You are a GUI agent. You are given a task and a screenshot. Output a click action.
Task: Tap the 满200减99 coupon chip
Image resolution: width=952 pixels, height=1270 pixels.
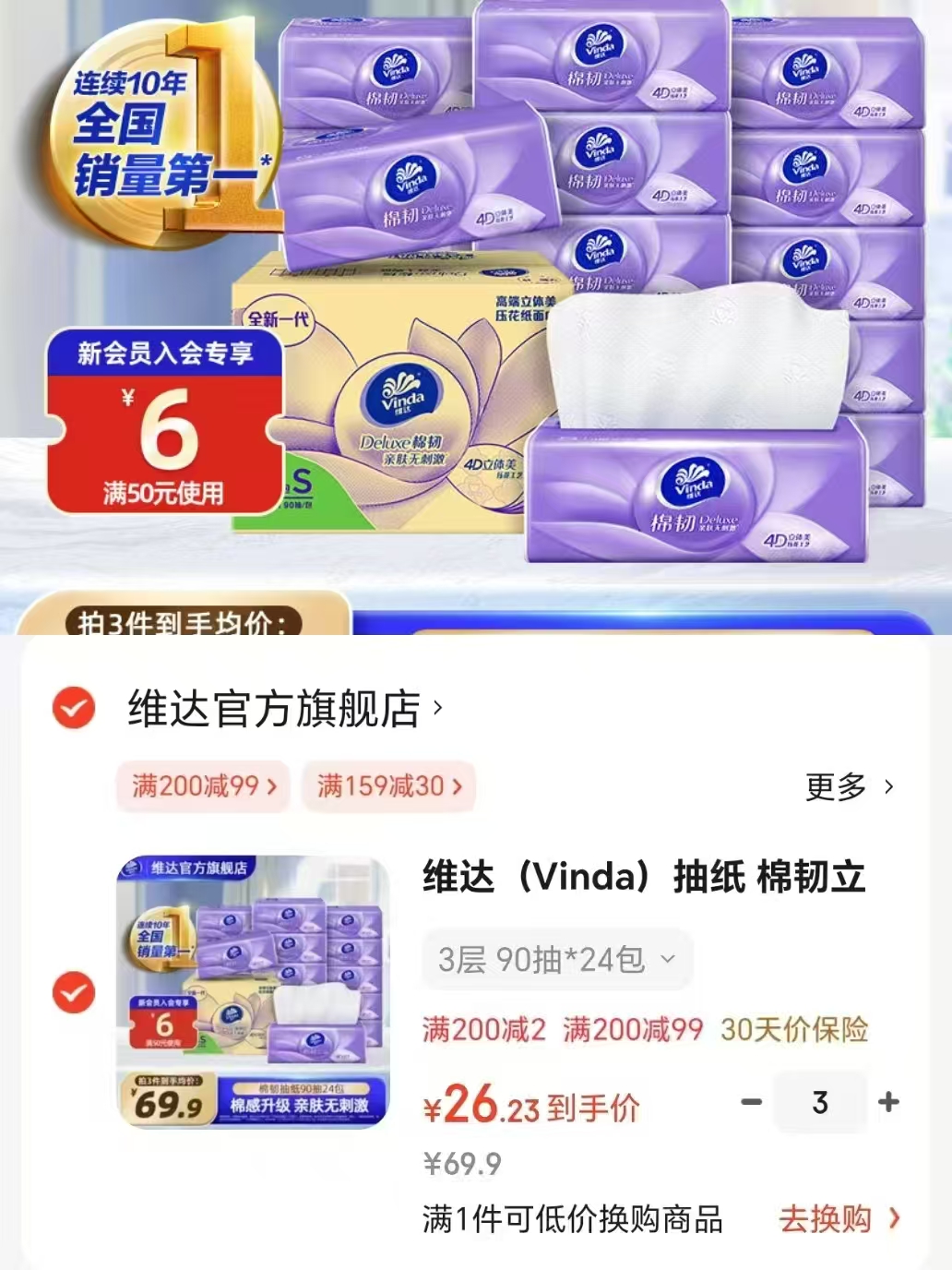(201, 786)
